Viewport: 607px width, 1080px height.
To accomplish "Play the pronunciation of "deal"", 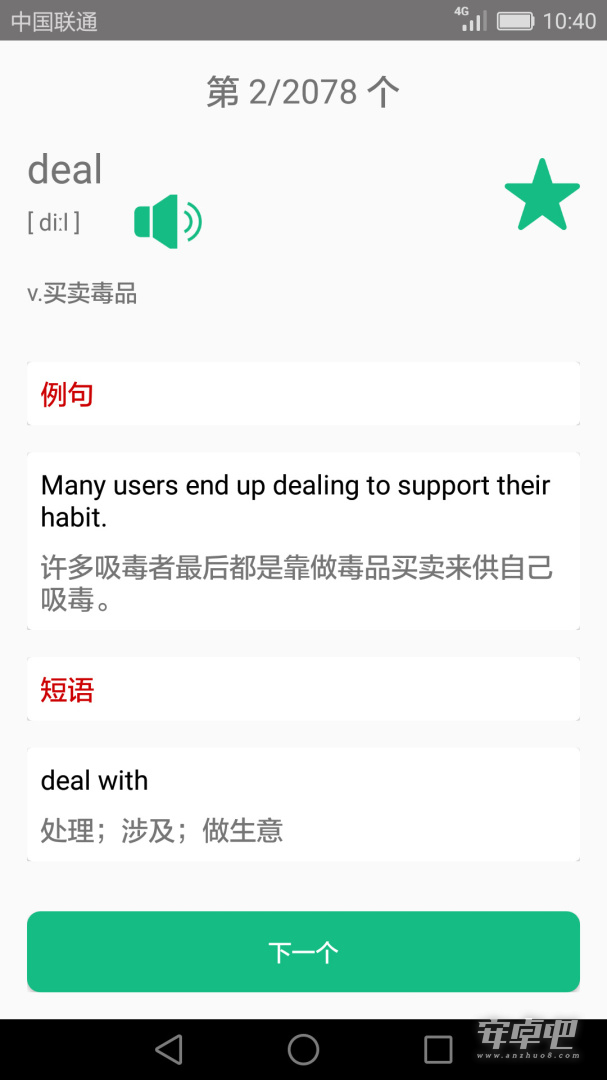I will [167, 221].
